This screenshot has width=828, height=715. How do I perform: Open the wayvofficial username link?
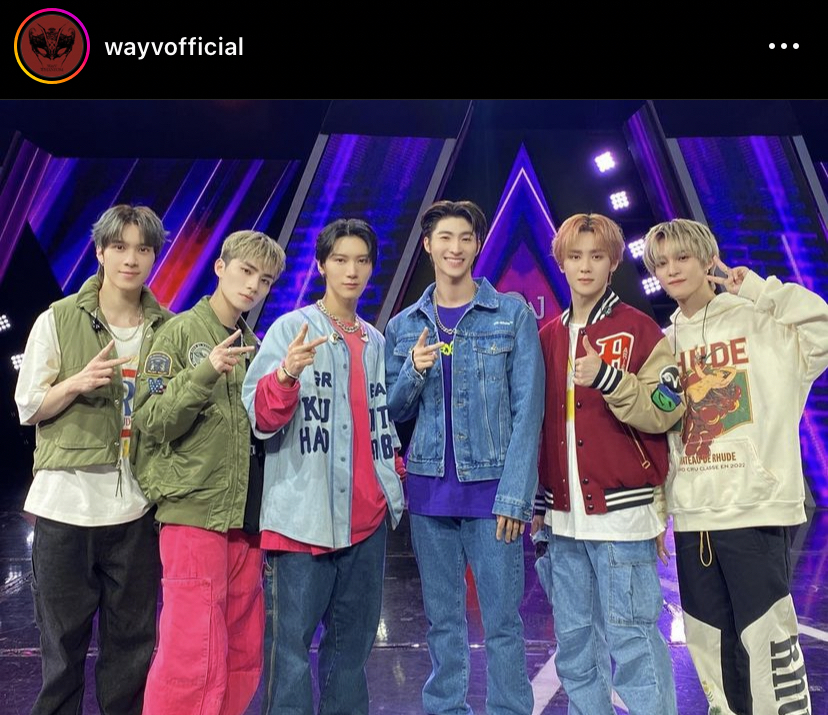coord(174,47)
